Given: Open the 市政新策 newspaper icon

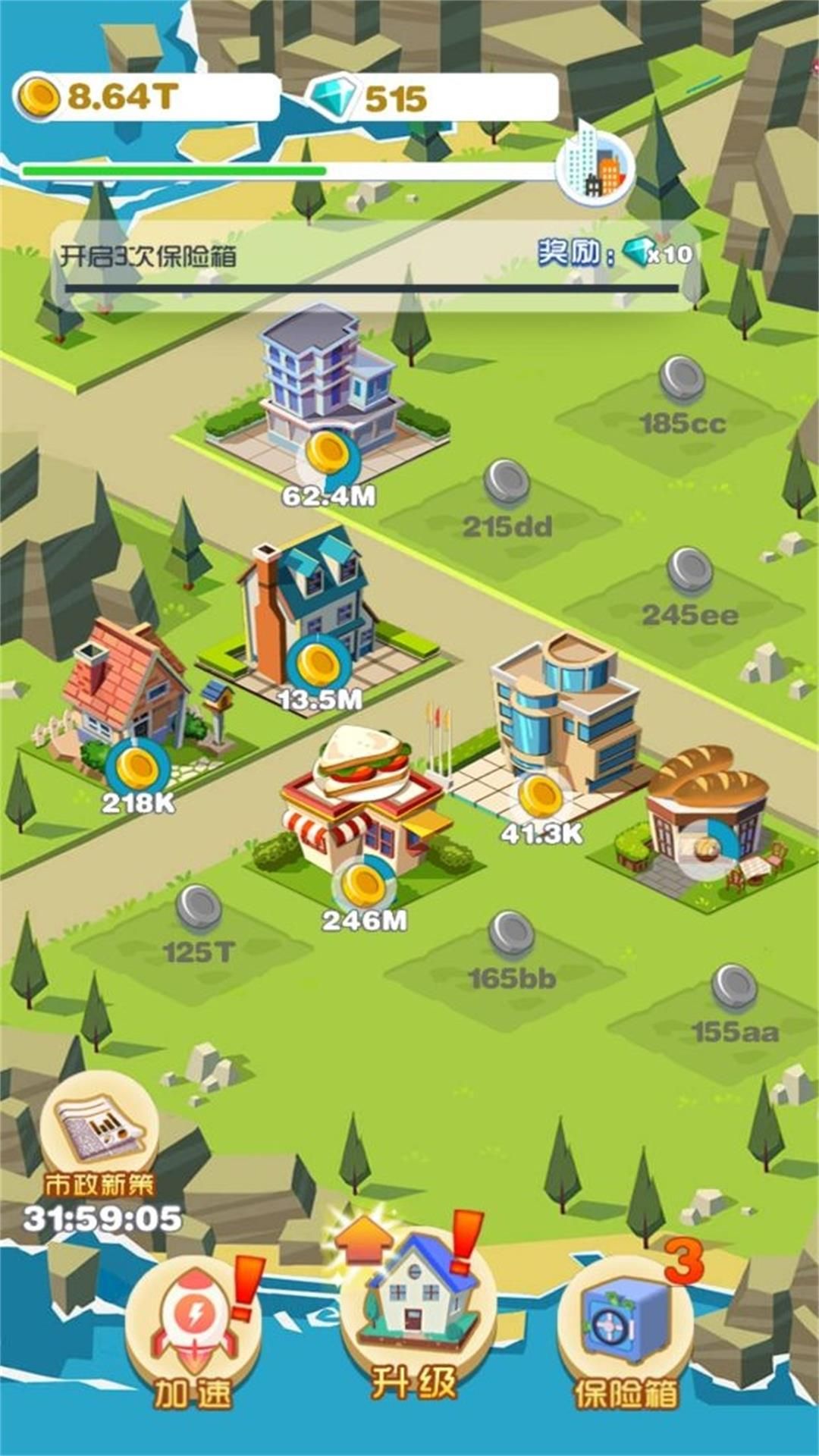Looking at the screenshot, I should (x=99, y=1130).
